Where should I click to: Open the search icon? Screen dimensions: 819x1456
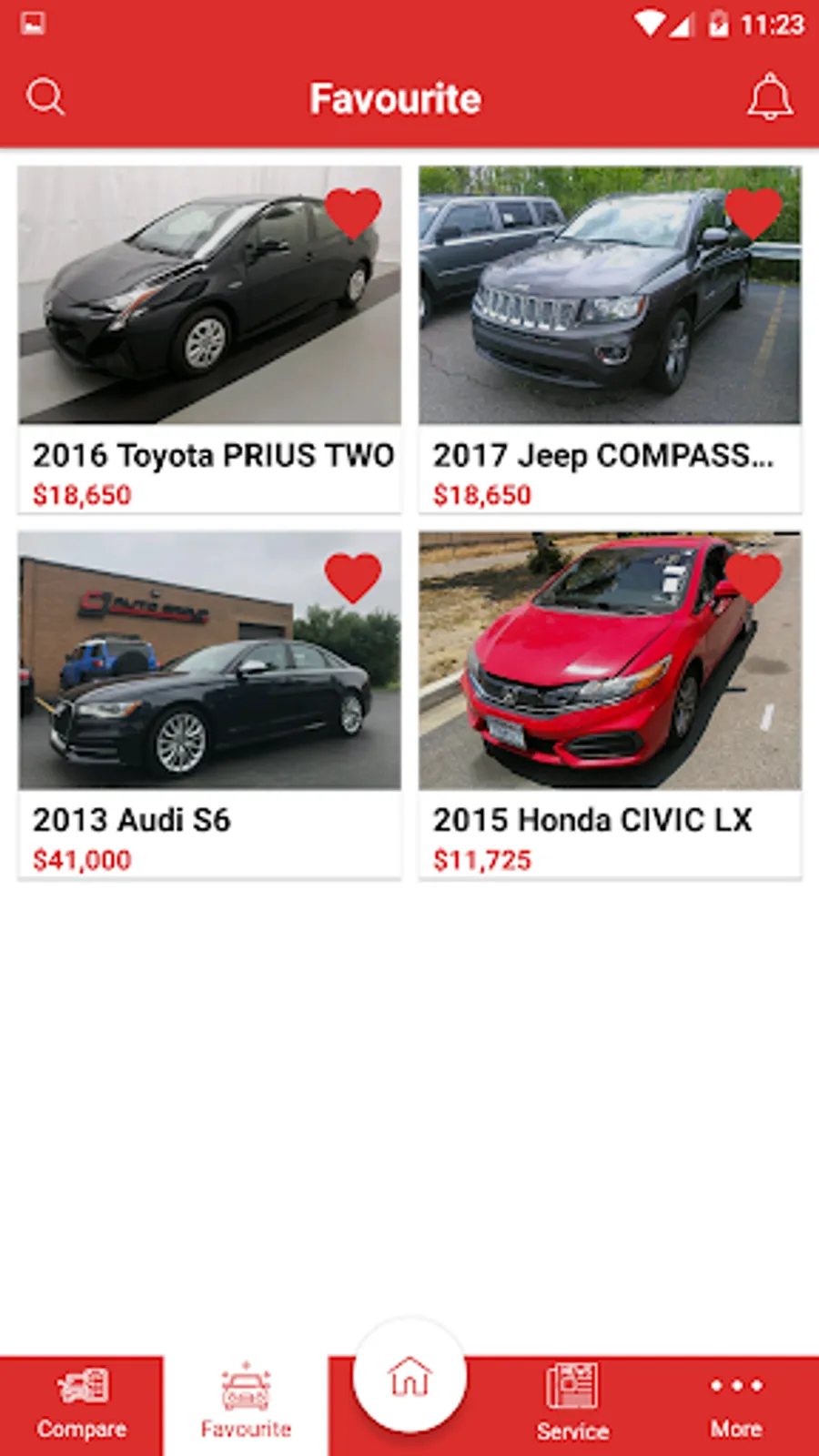pos(45,96)
